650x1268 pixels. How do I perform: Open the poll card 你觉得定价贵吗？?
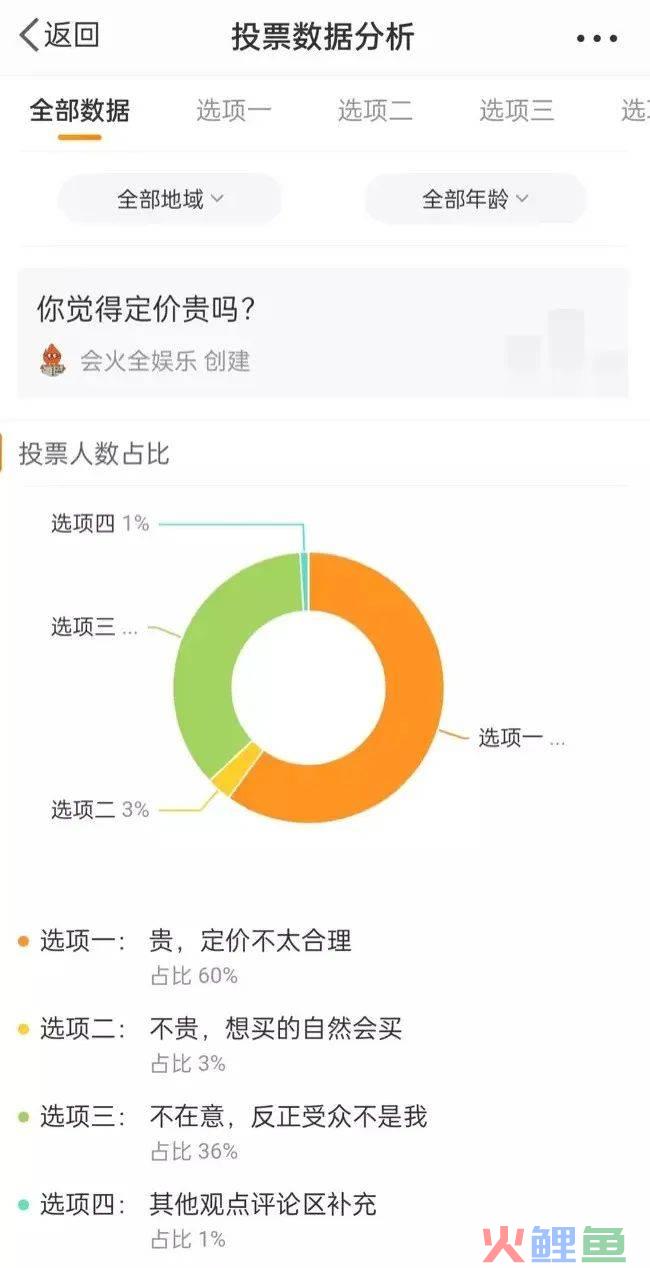point(323,333)
